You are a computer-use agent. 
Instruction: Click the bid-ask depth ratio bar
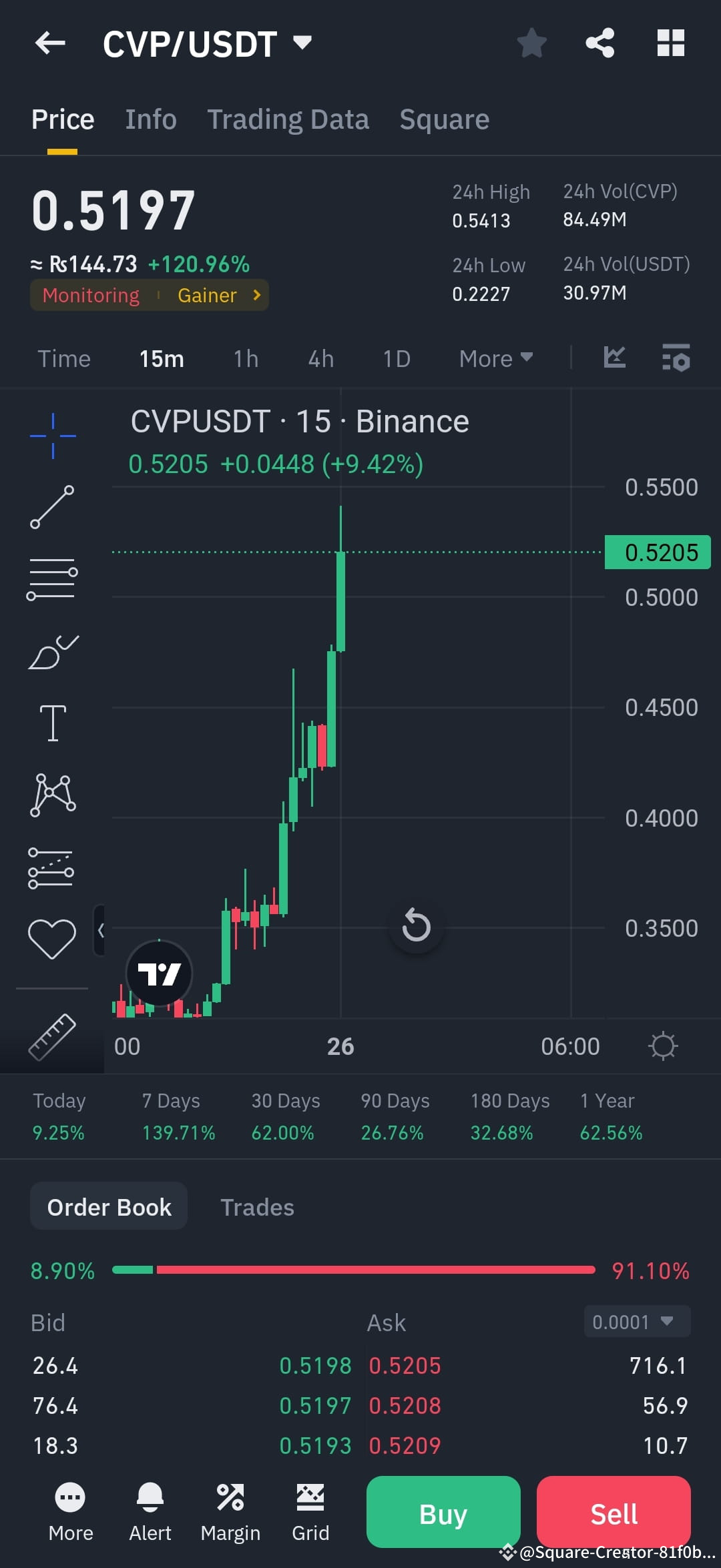pos(354,1270)
